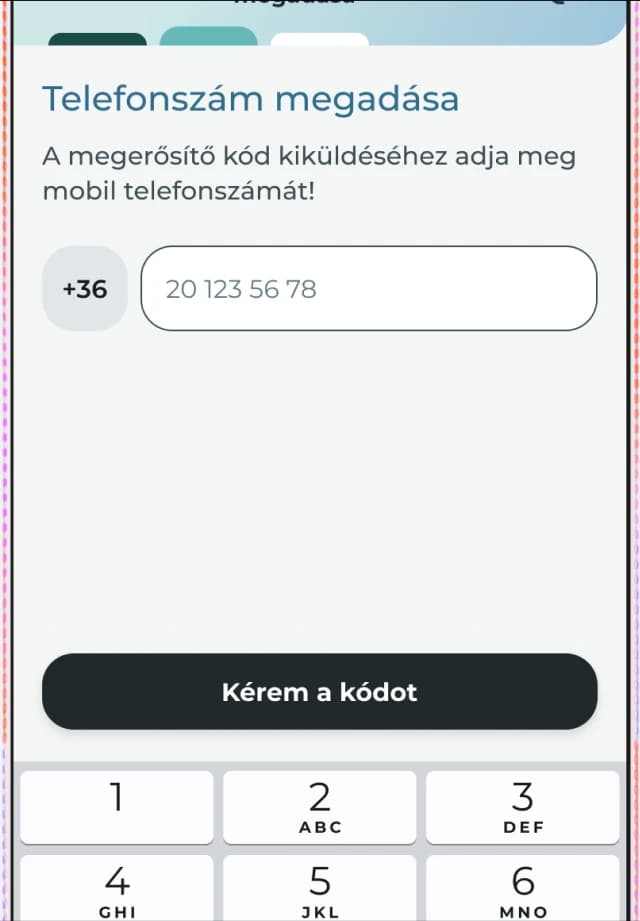
Task: Tap the phone number input field
Action: tap(369, 289)
